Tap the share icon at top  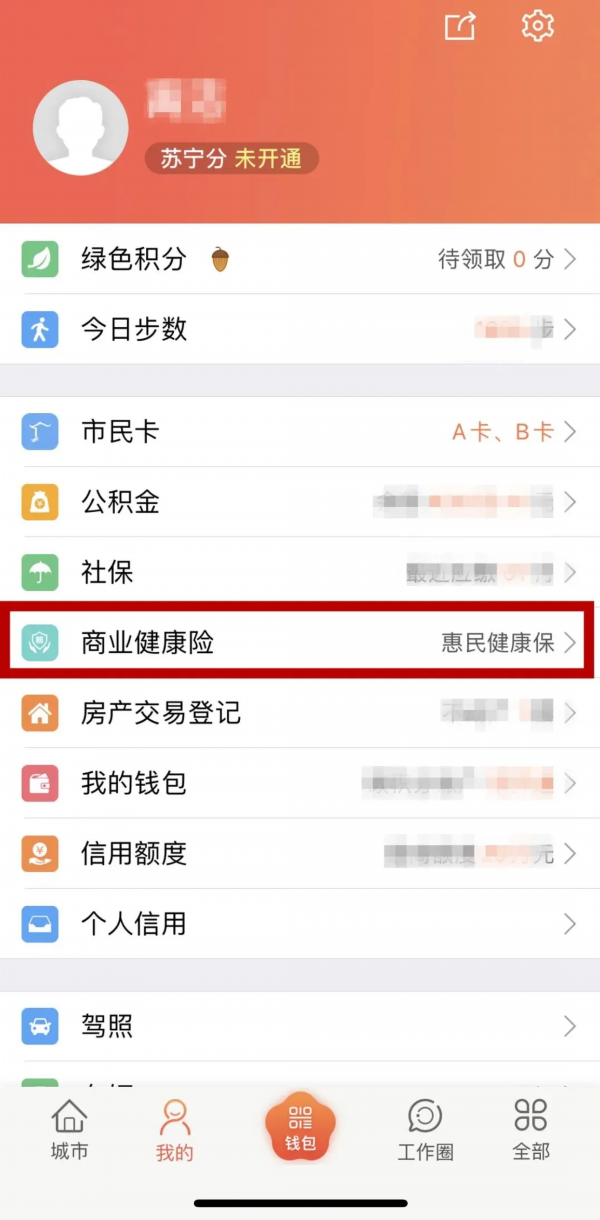(x=460, y=26)
